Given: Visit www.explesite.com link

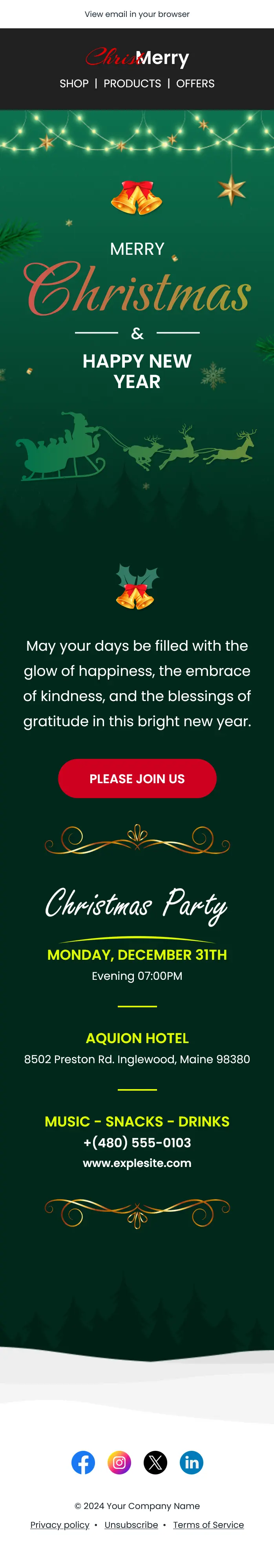Looking at the screenshot, I should [137, 1163].
